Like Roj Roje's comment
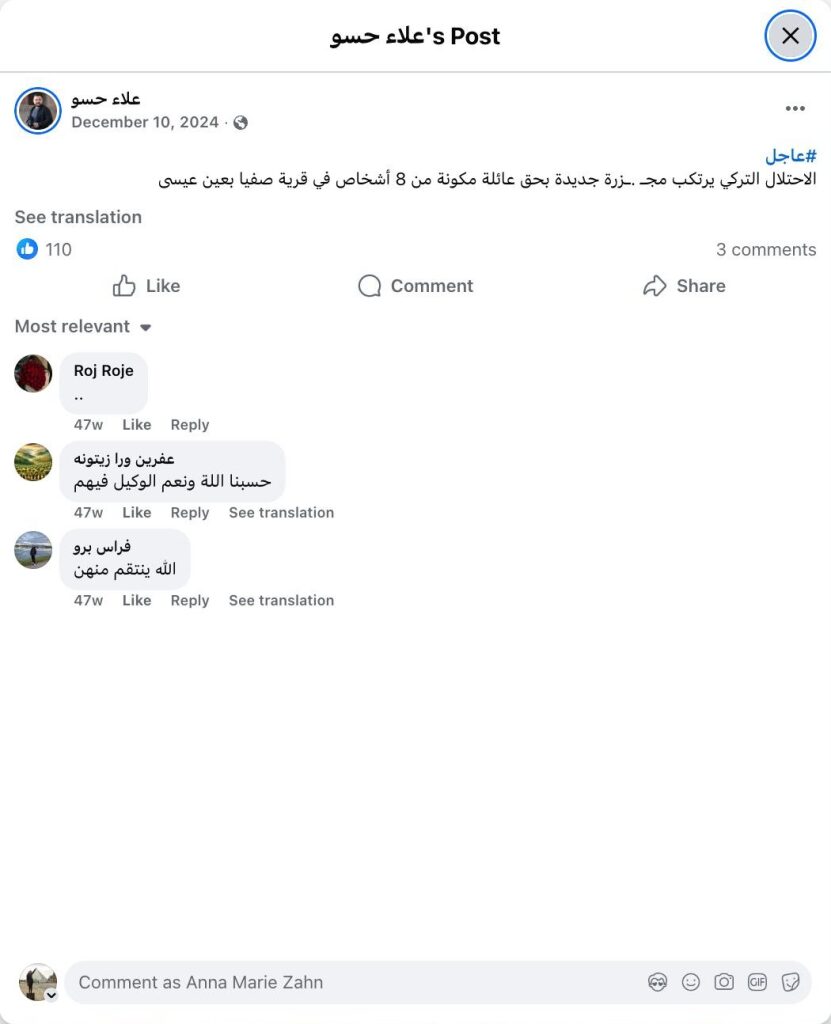831x1024 pixels. coord(137,425)
